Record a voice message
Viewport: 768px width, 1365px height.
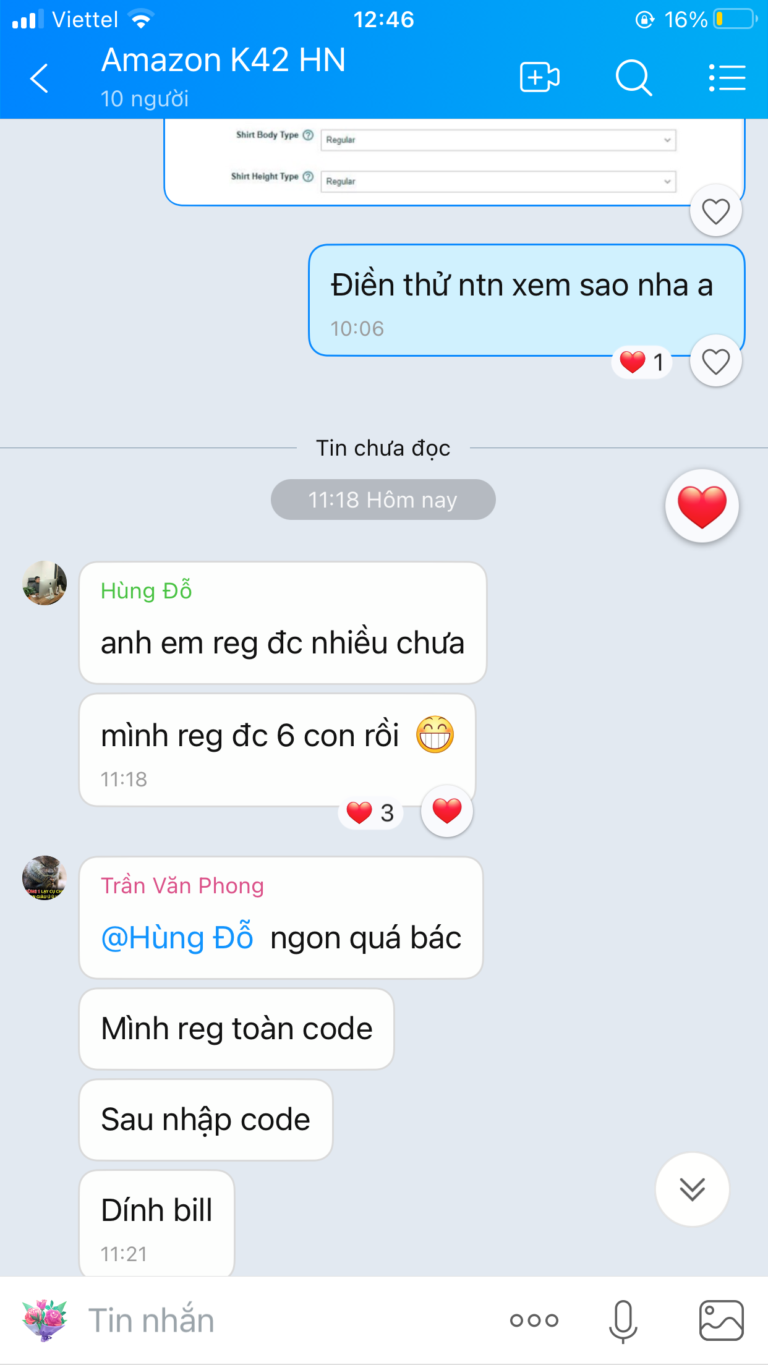(623, 1320)
